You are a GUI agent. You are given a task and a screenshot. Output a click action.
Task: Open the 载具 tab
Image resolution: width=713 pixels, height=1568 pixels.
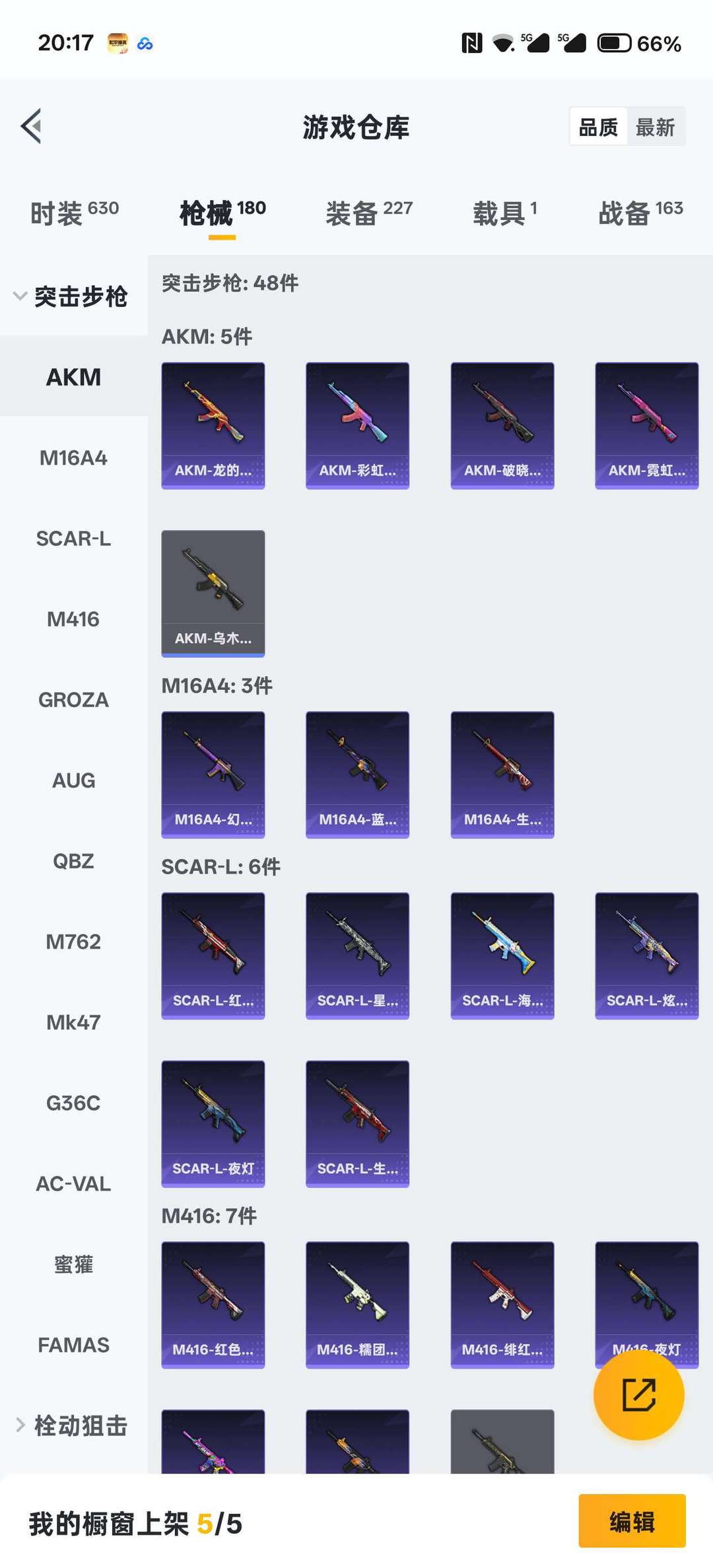click(x=505, y=213)
